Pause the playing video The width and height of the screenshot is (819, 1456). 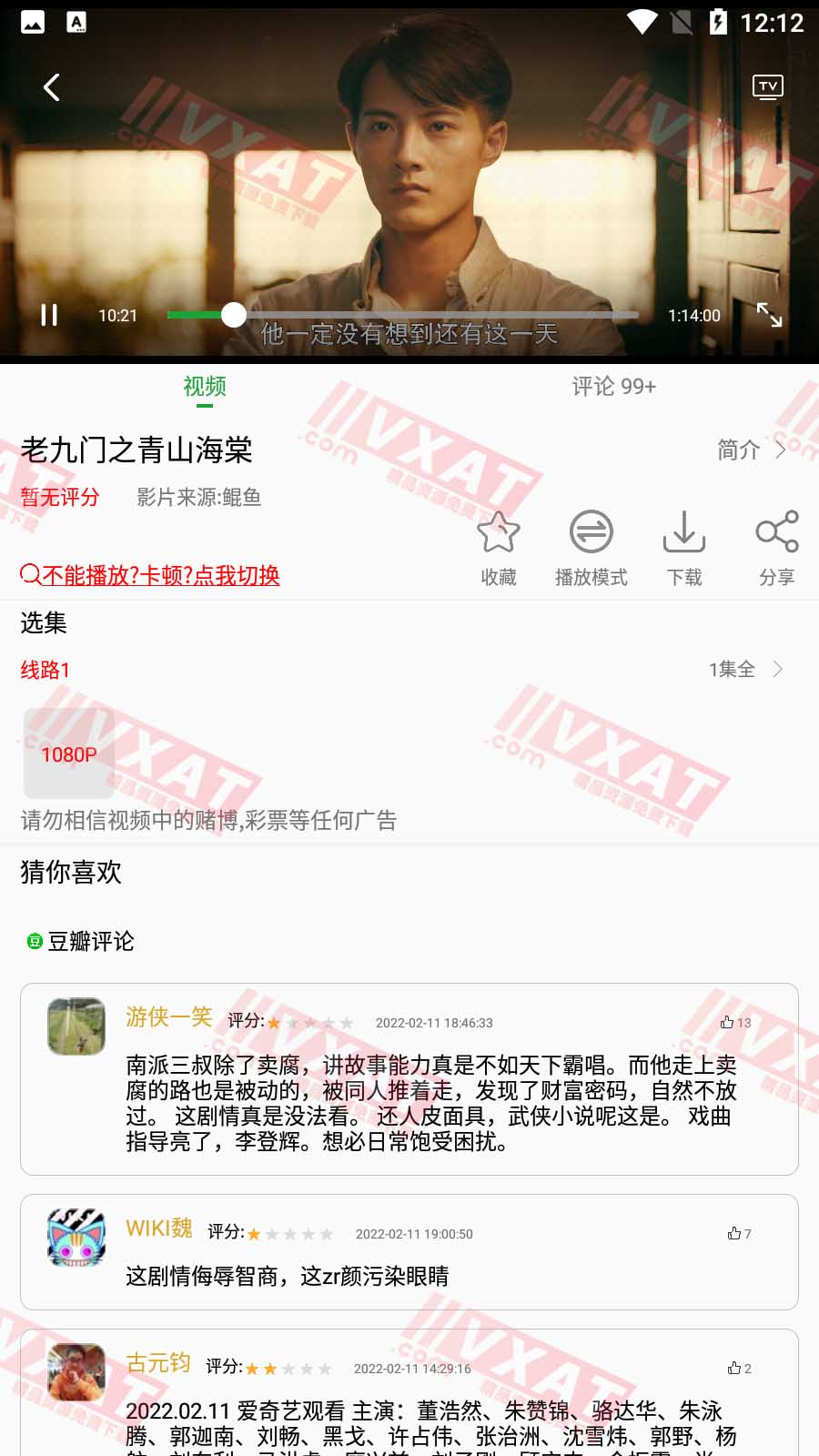pos(49,315)
